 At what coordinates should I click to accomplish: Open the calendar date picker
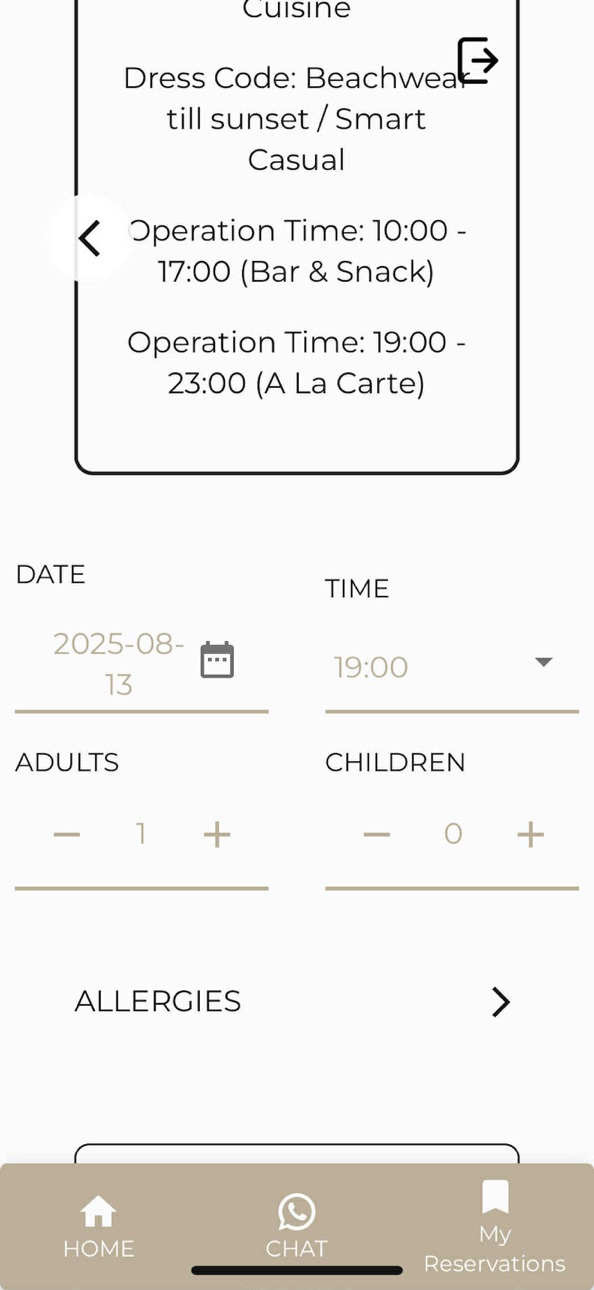(x=217, y=660)
